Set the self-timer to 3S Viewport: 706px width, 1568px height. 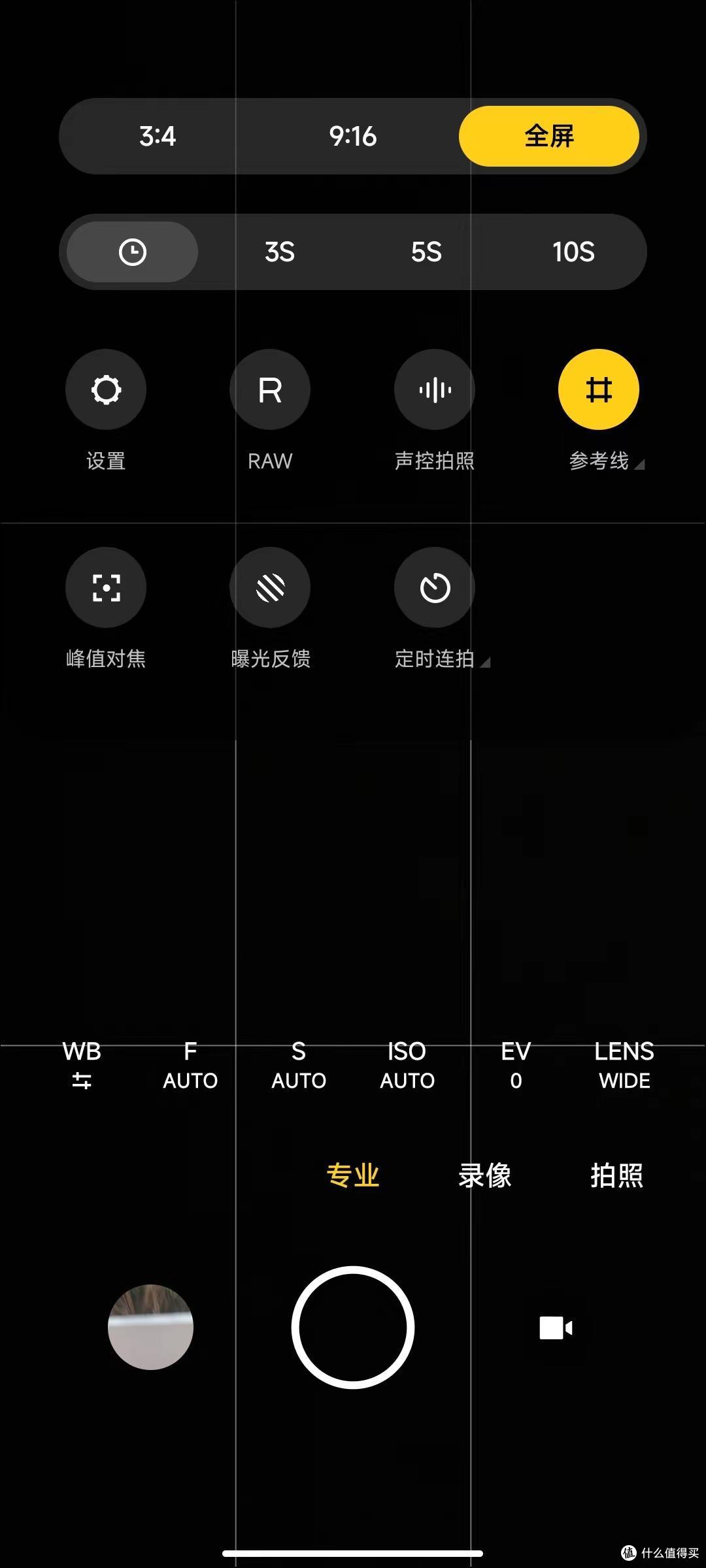coord(280,251)
